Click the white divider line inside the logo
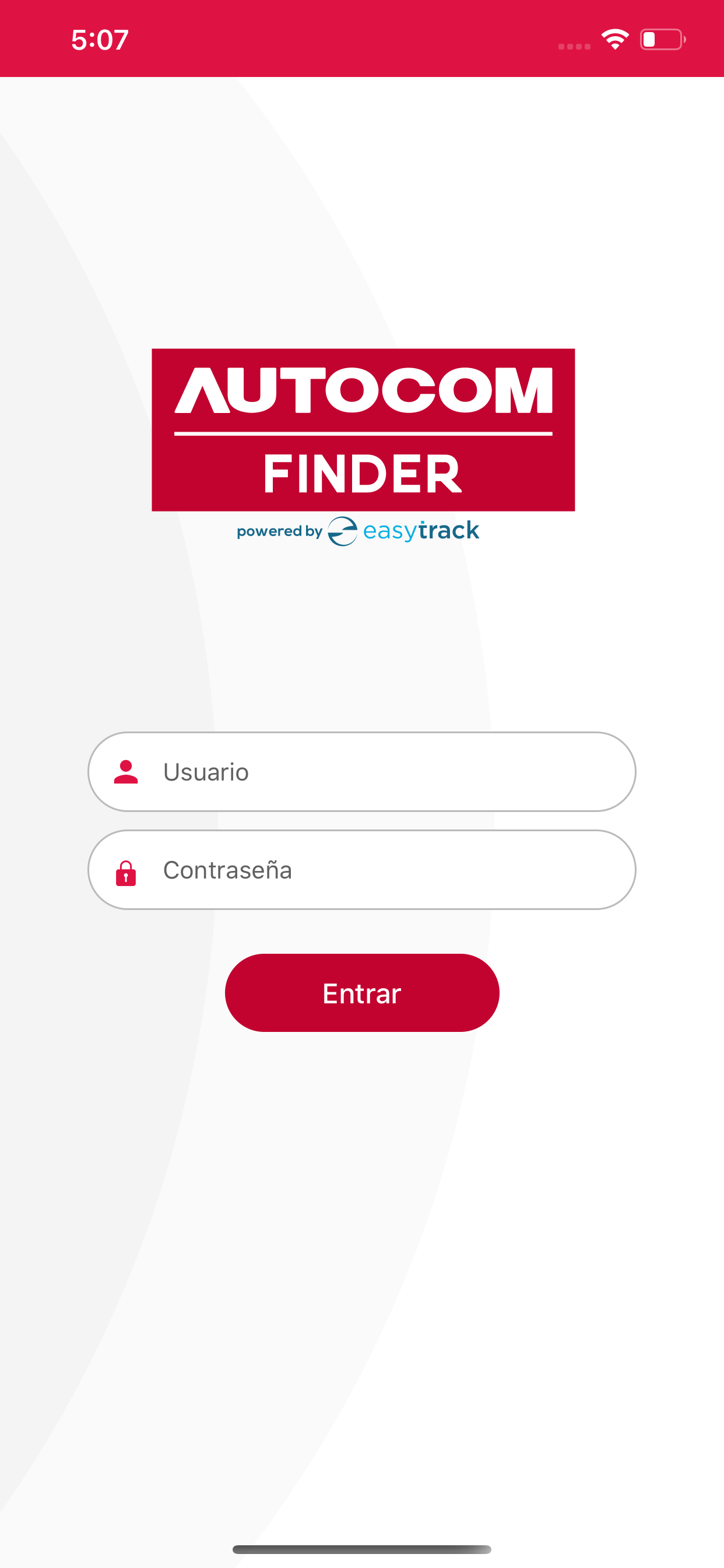 (x=363, y=433)
